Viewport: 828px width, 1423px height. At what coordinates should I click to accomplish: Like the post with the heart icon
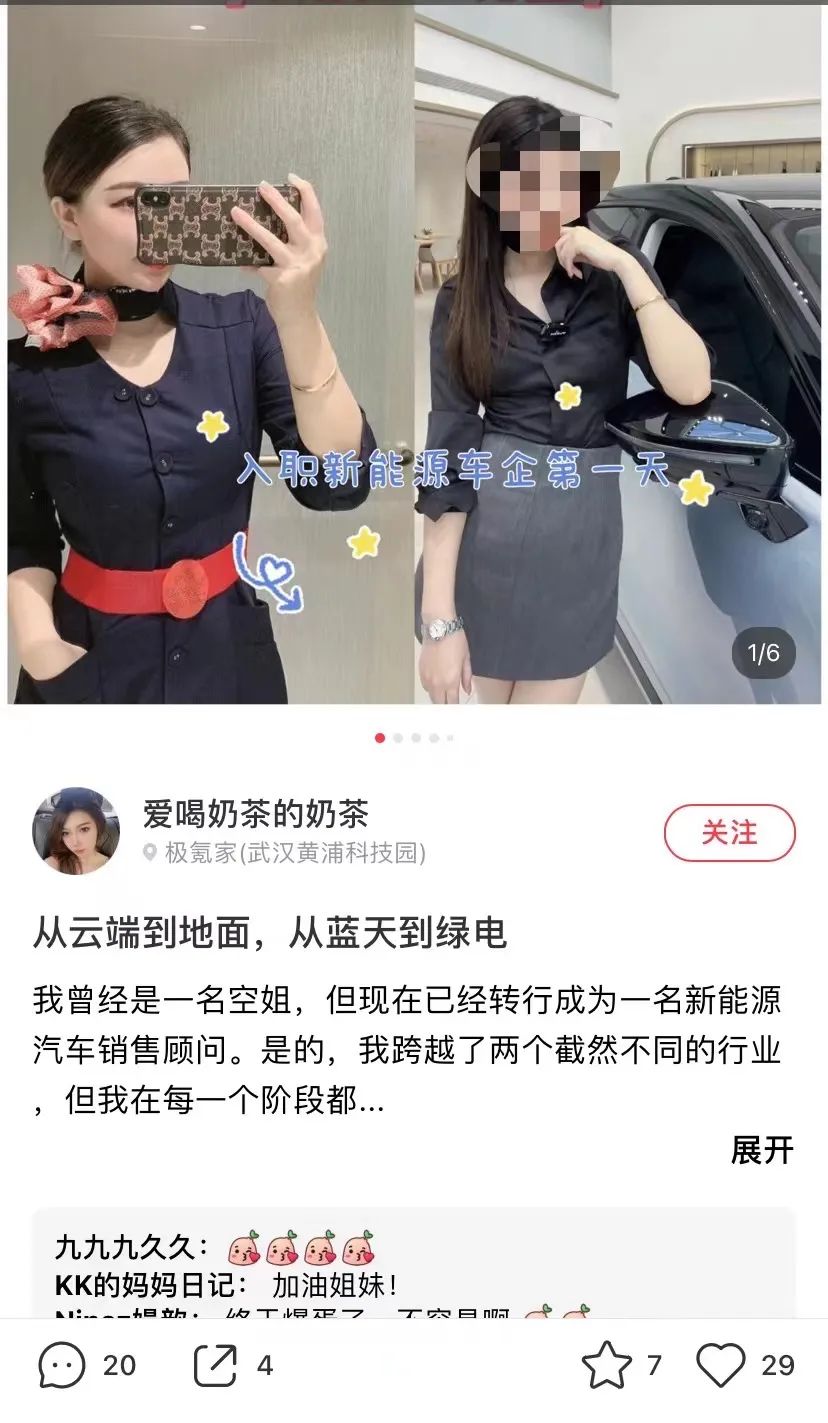pyautogui.click(x=721, y=1365)
